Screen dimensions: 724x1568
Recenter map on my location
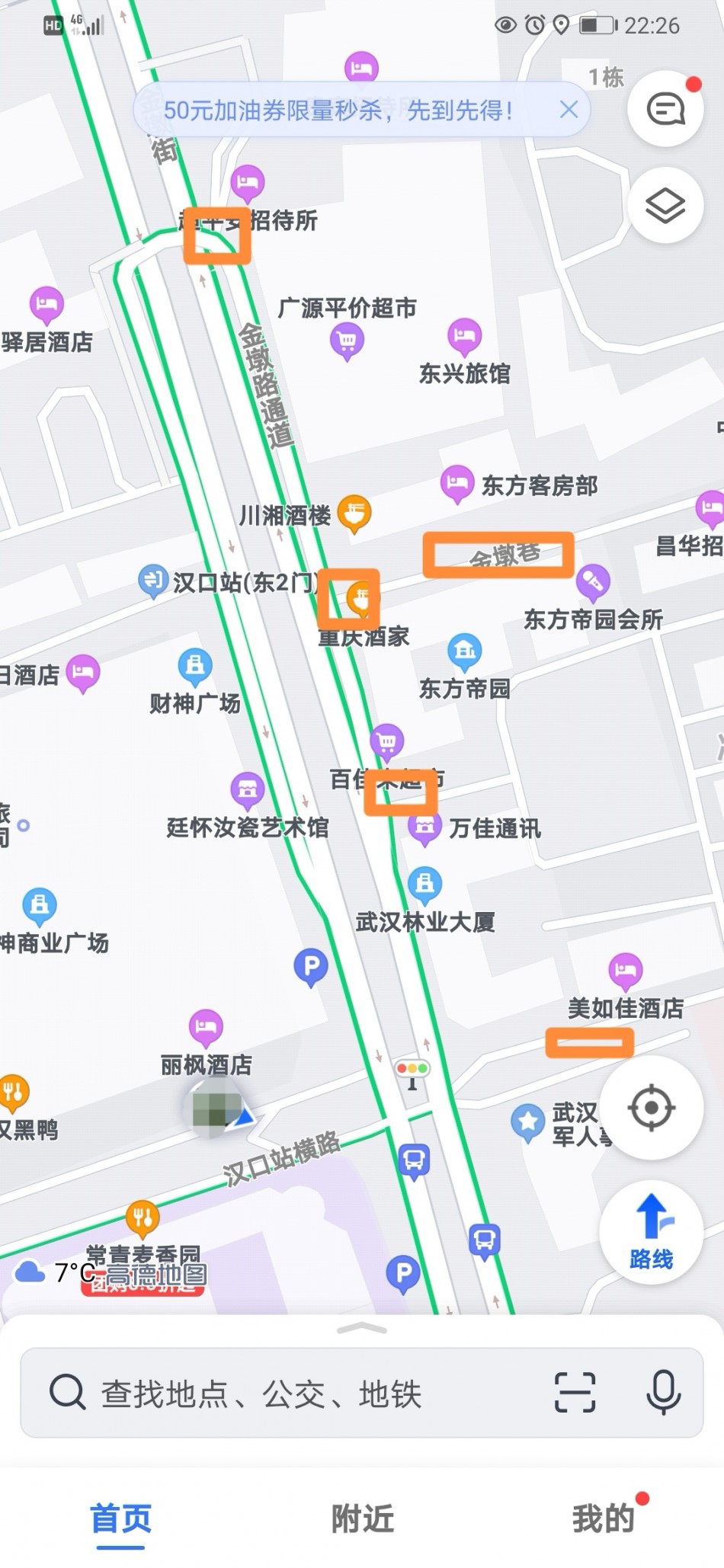coord(651,1107)
